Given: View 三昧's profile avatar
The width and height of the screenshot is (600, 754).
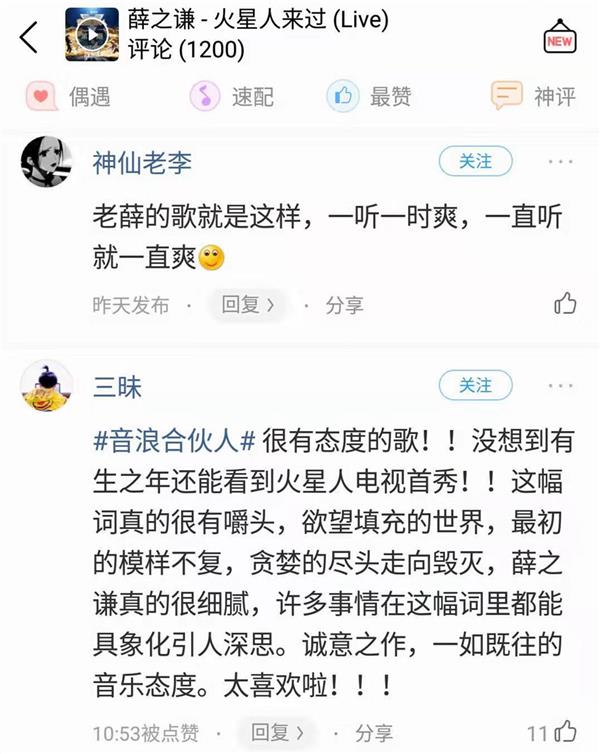Looking at the screenshot, I should pyautogui.click(x=47, y=386).
